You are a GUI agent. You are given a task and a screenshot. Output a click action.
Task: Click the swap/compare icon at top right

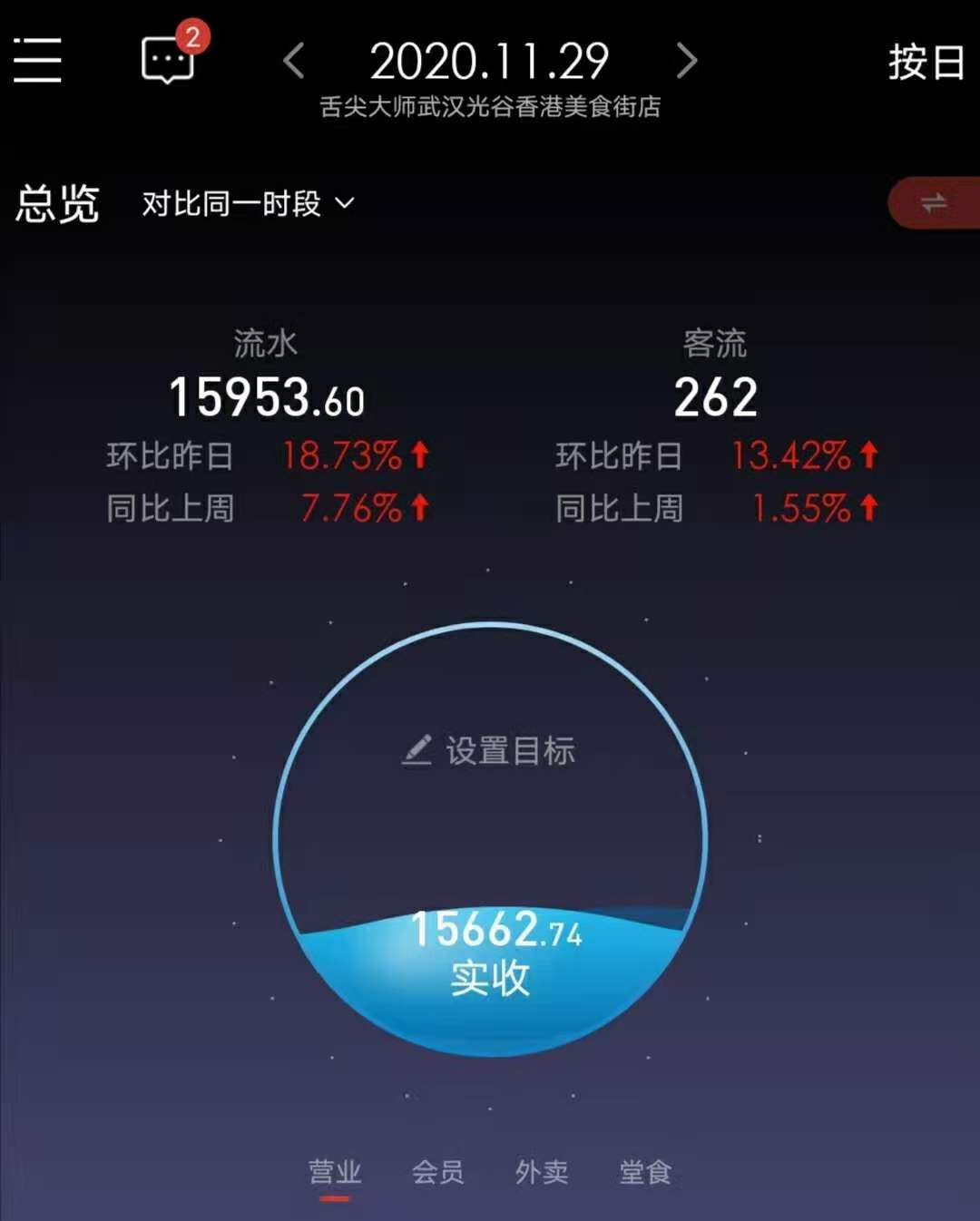tap(936, 202)
